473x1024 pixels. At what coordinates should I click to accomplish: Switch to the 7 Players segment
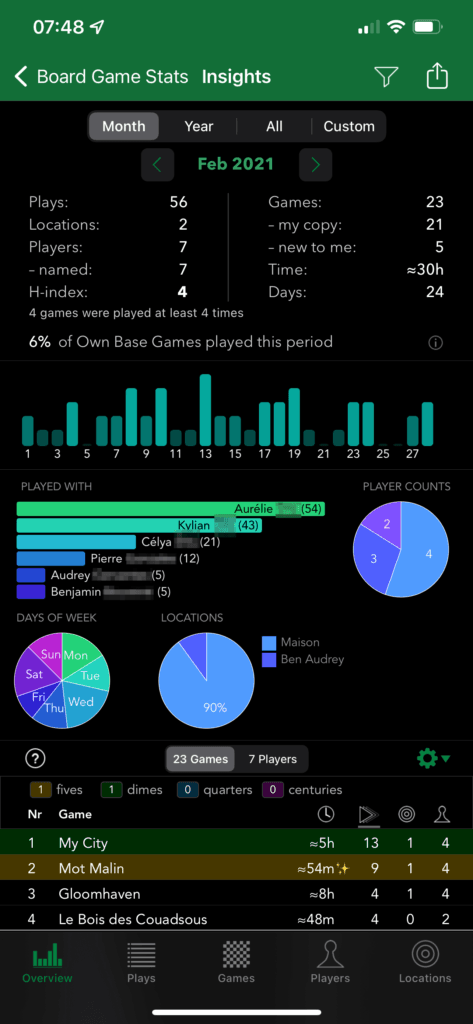point(272,759)
